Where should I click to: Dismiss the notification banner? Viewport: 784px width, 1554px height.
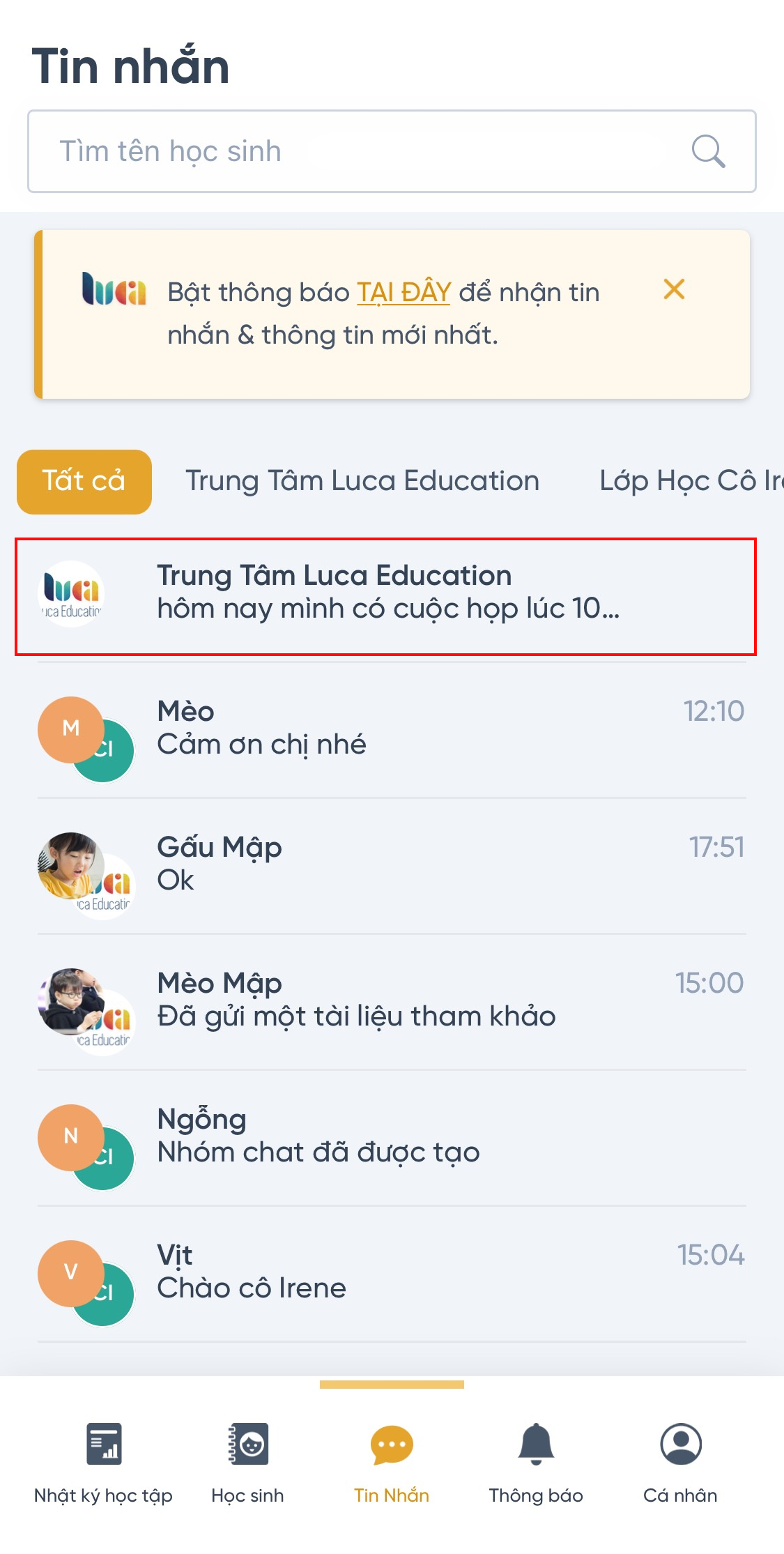pos(674,289)
